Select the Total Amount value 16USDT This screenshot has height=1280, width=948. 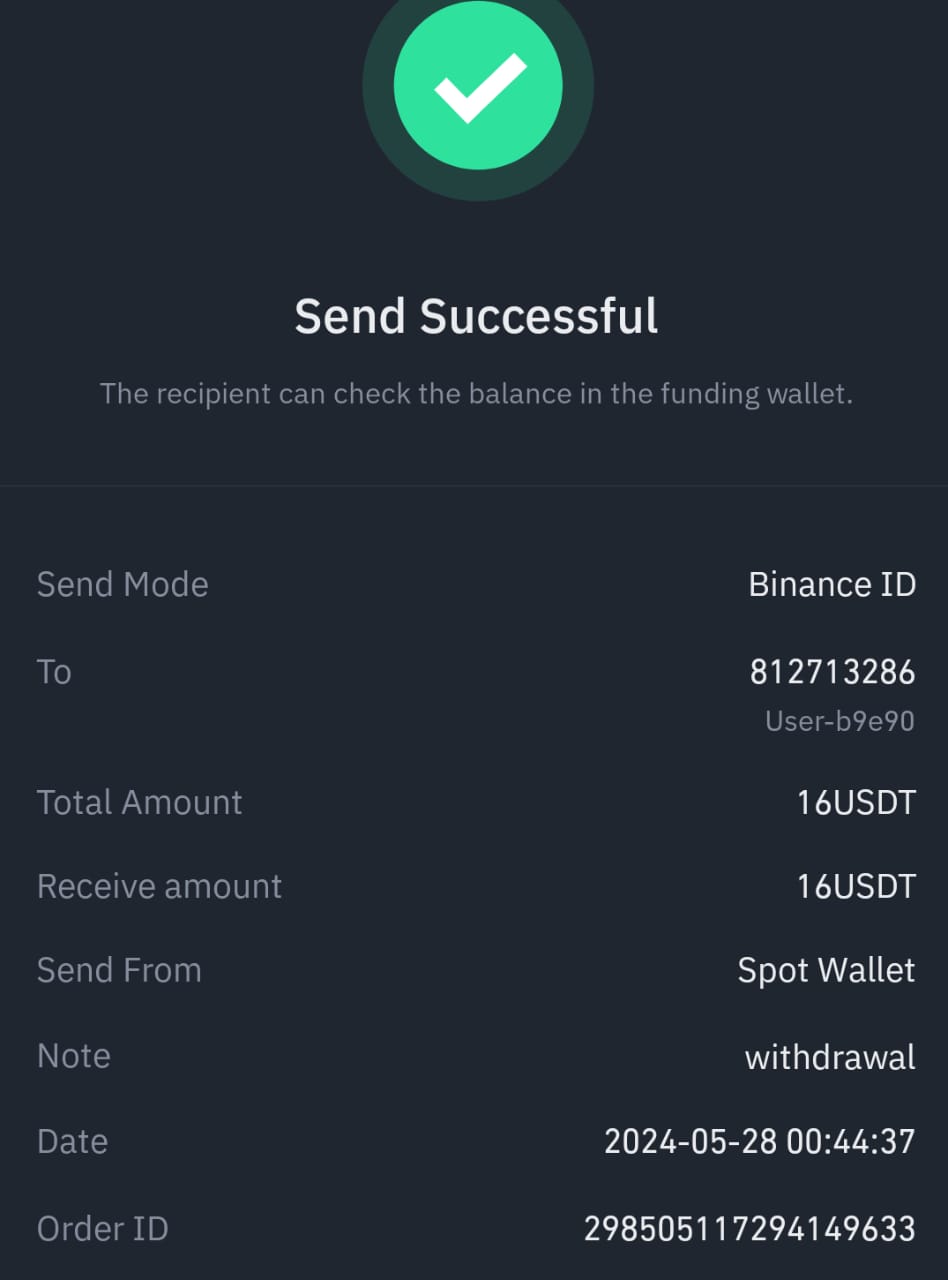(x=857, y=801)
